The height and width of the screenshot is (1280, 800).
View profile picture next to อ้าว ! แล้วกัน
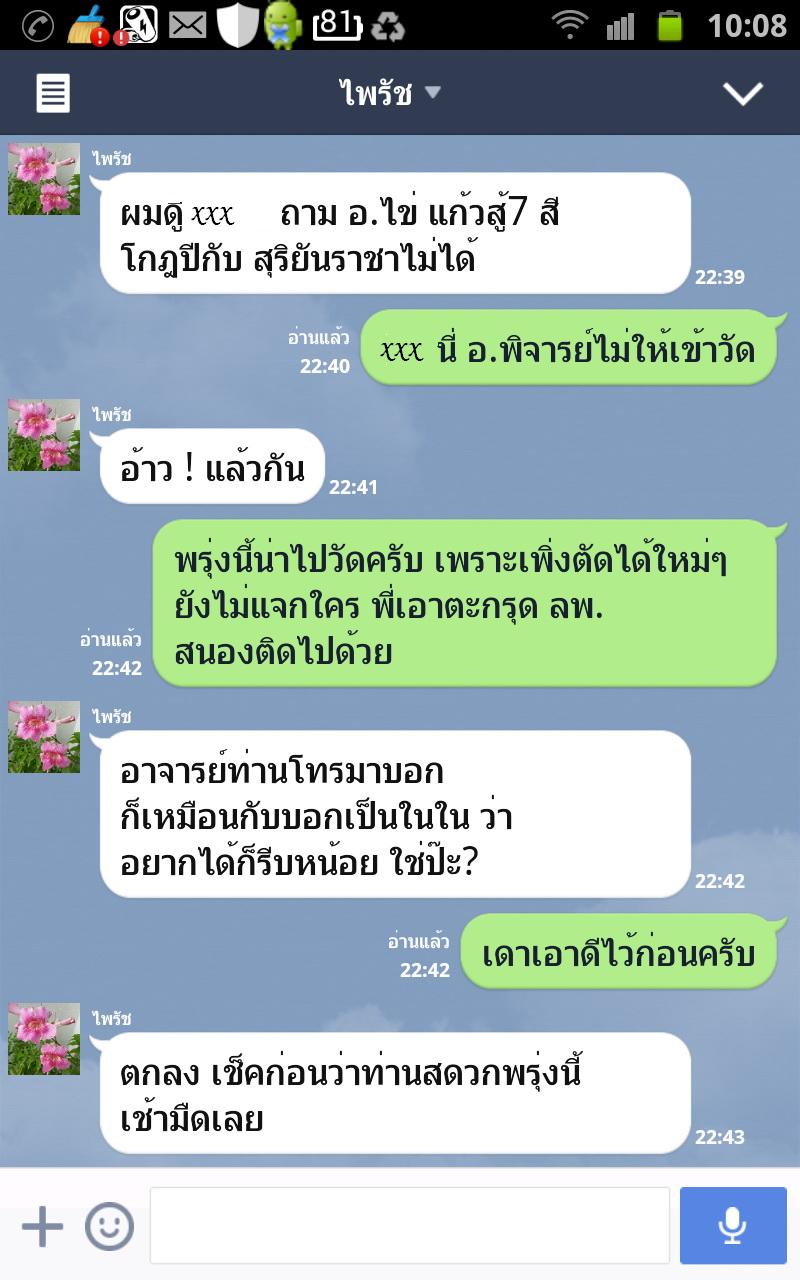click(44, 435)
